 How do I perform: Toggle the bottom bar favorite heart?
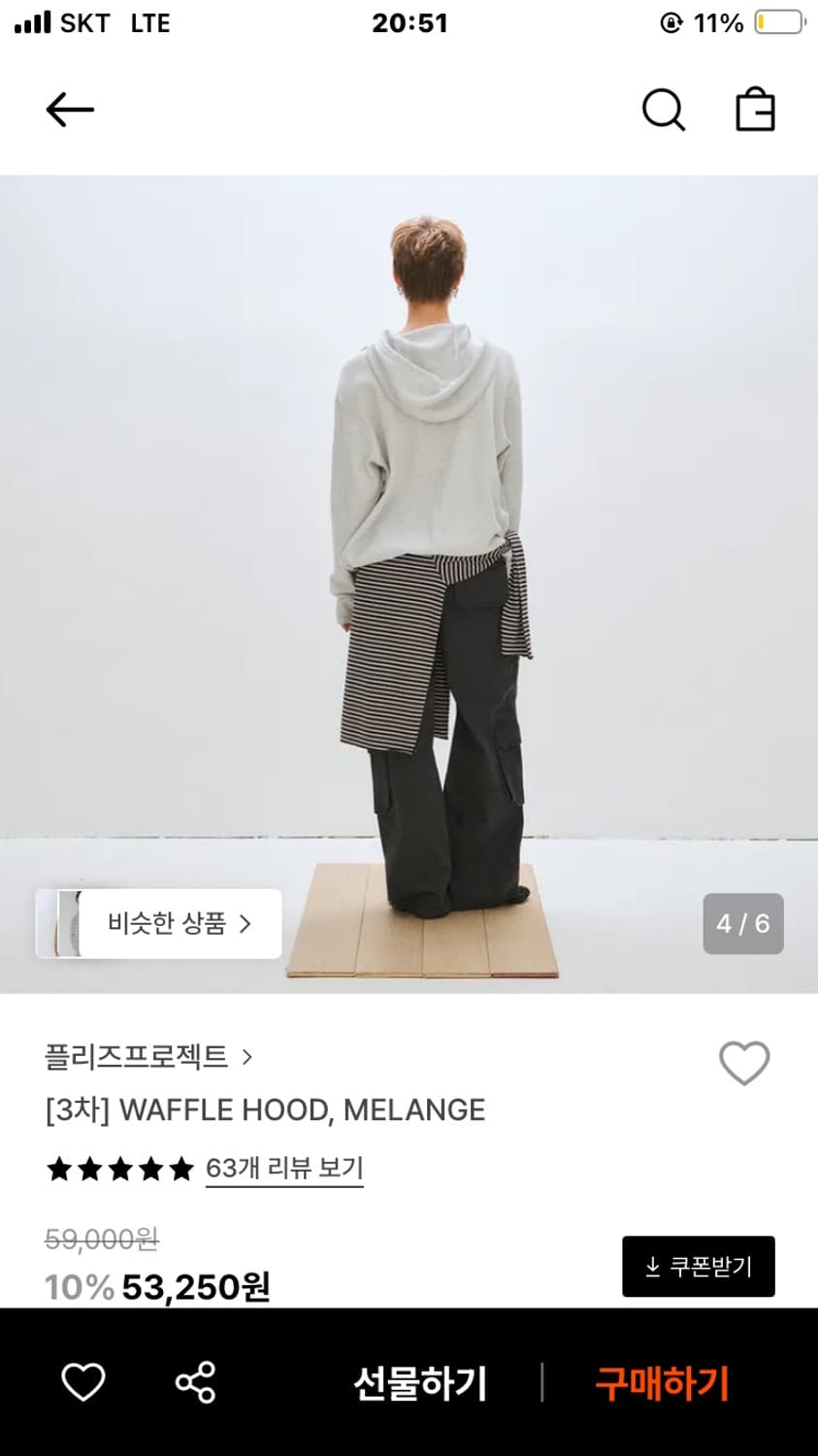[x=84, y=1383]
